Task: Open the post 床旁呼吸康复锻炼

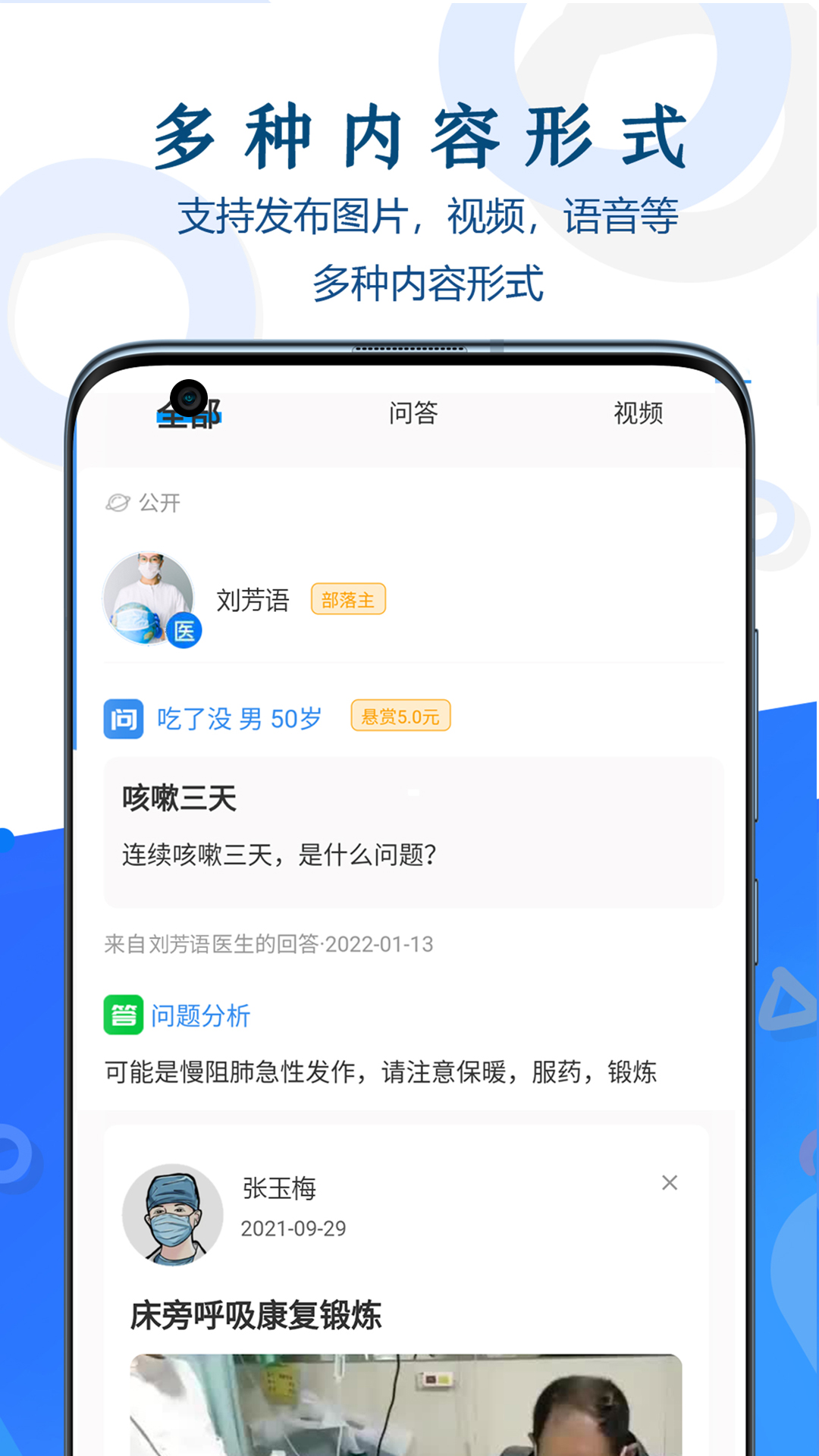Action: [x=256, y=1317]
